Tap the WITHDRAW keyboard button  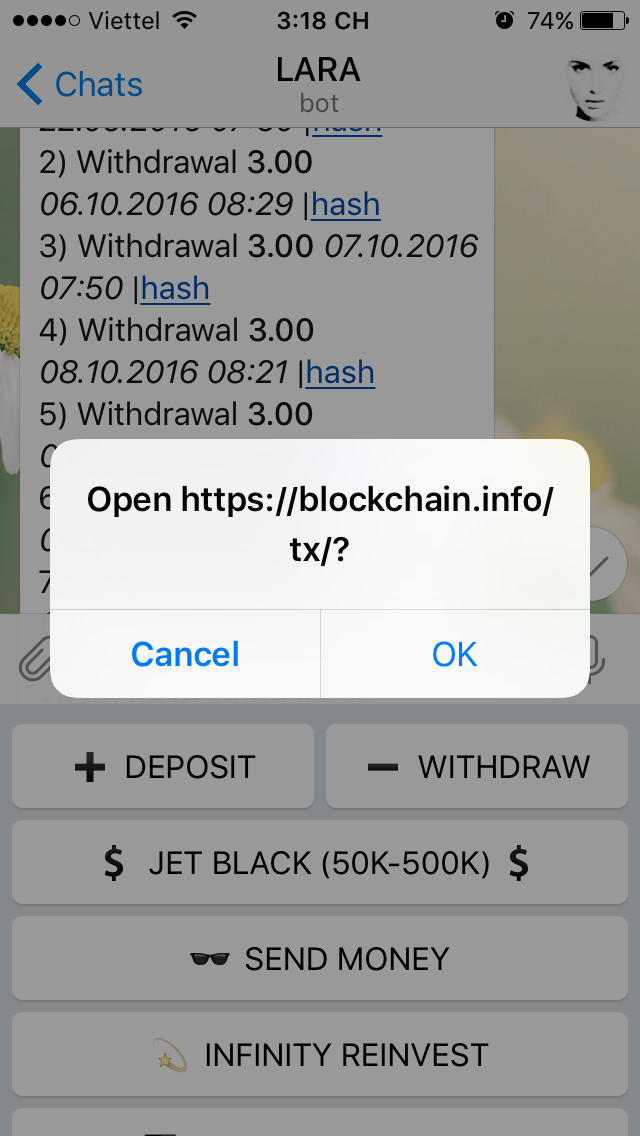tap(477, 767)
